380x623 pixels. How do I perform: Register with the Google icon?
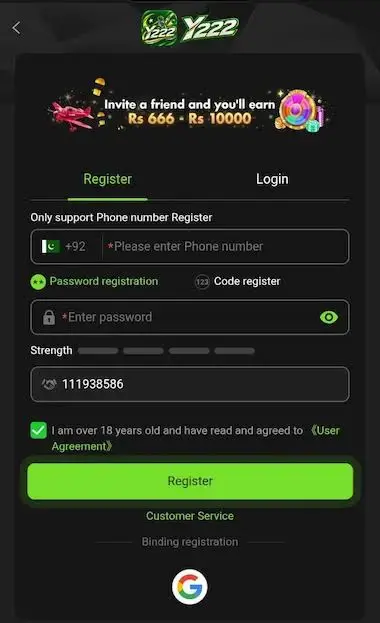pos(190,587)
